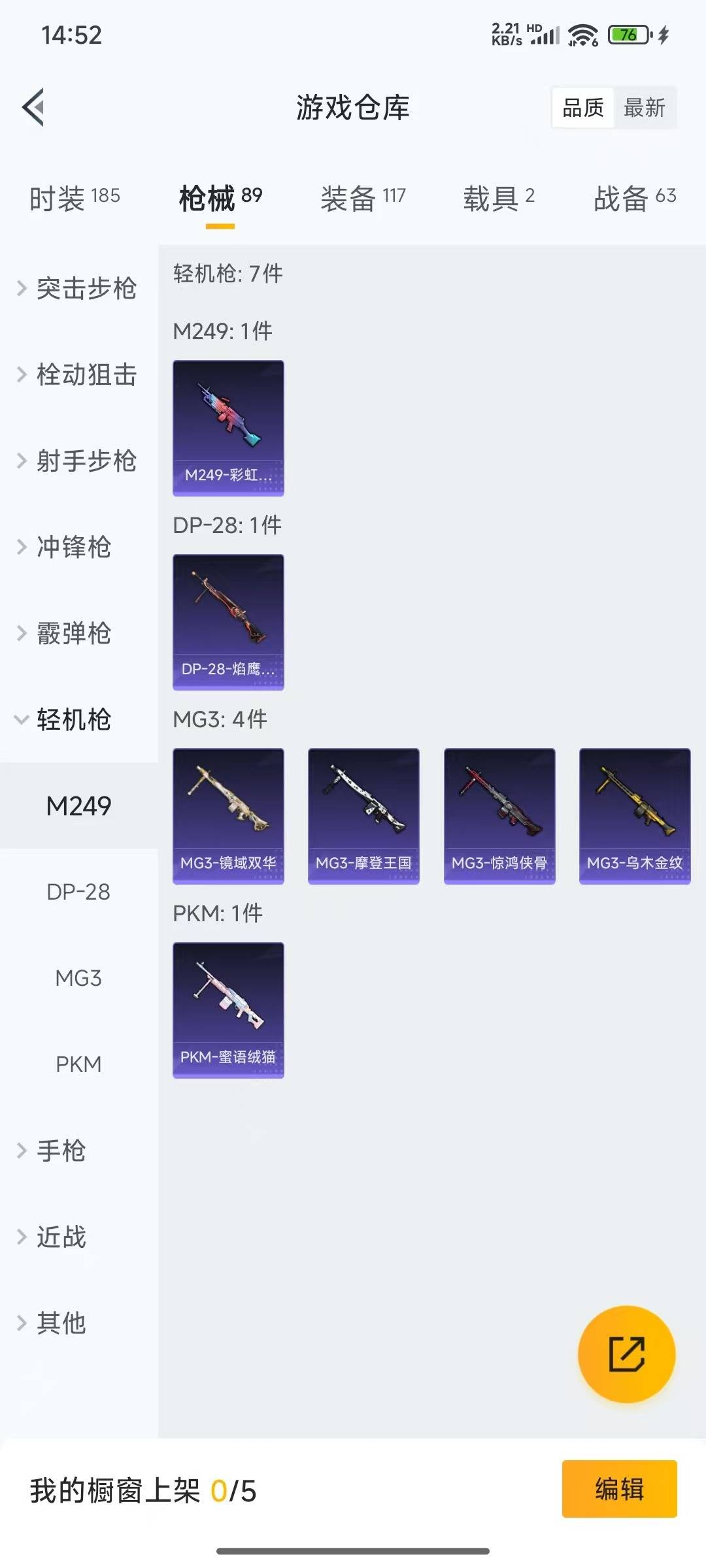Open the DP-28-焰鹰 skin tile
The height and width of the screenshot is (1568, 706).
pos(228,622)
